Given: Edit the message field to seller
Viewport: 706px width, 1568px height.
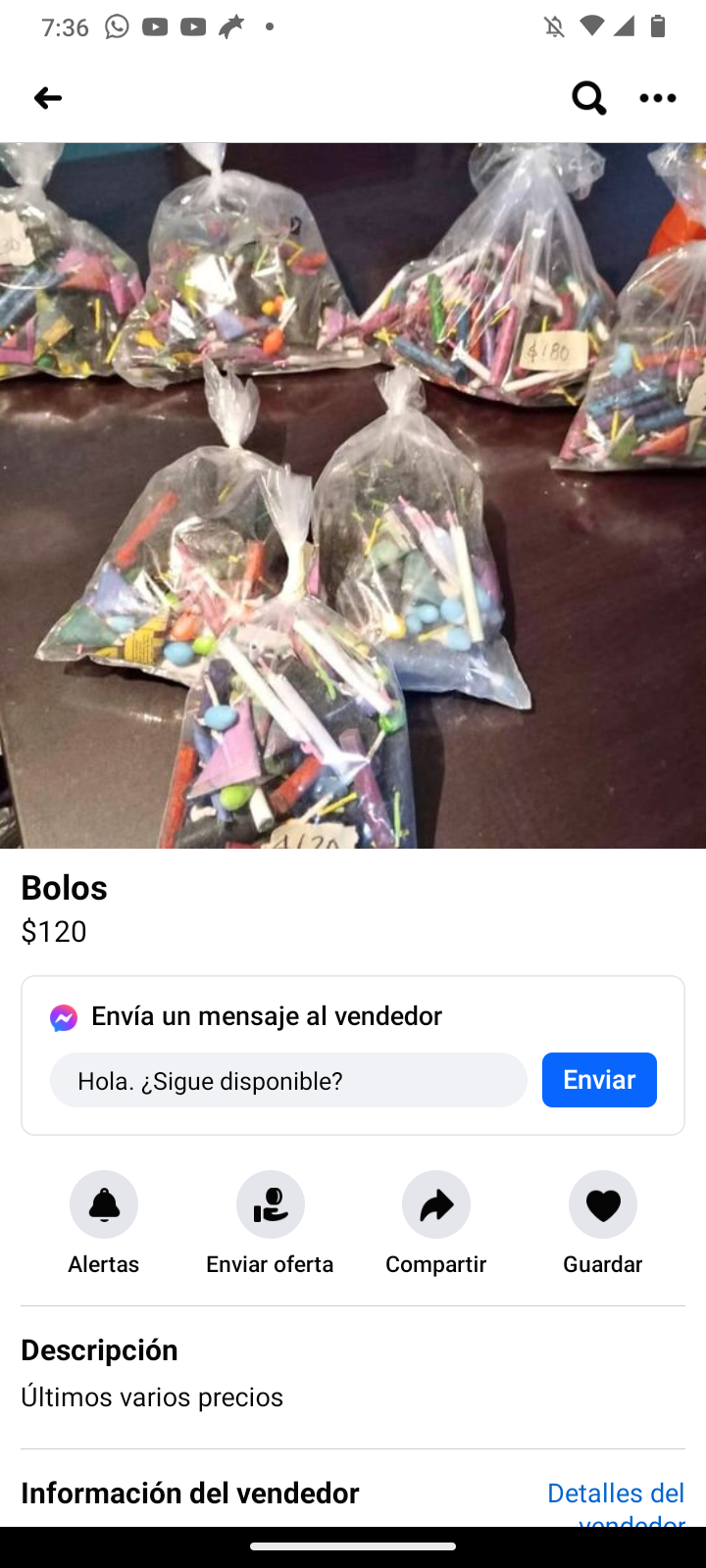Looking at the screenshot, I should tap(288, 1080).
